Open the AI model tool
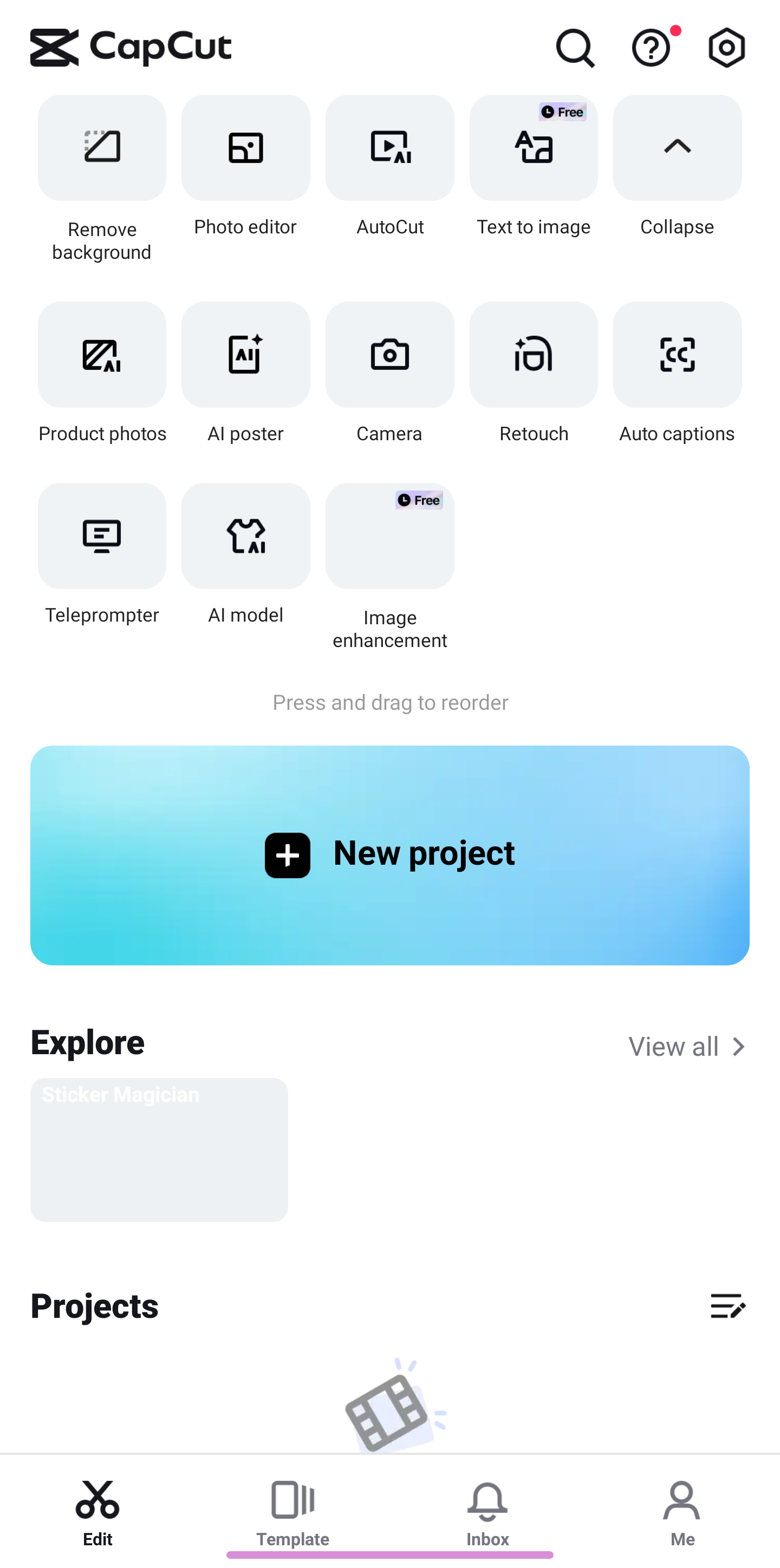This screenshot has width=780, height=1568. coord(245,537)
